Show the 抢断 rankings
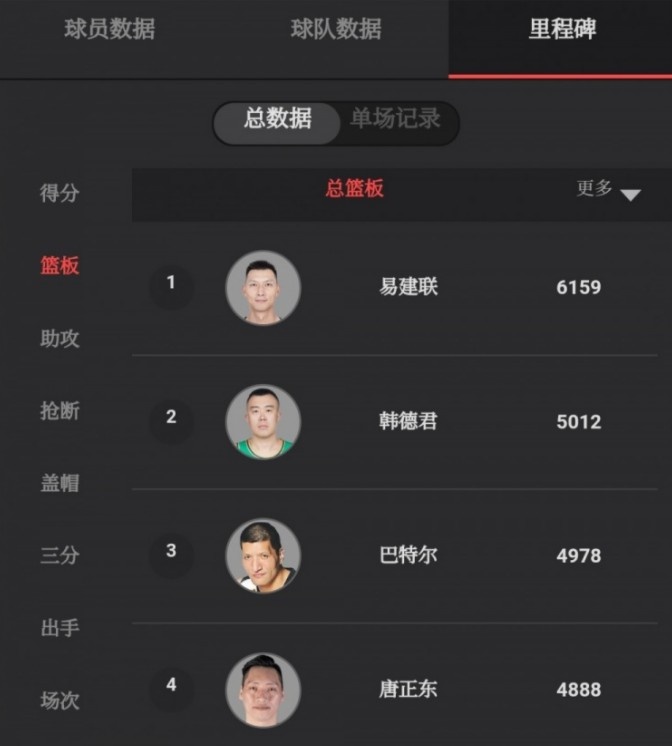Viewport: 672px width, 746px height. pyautogui.click(x=60, y=411)
